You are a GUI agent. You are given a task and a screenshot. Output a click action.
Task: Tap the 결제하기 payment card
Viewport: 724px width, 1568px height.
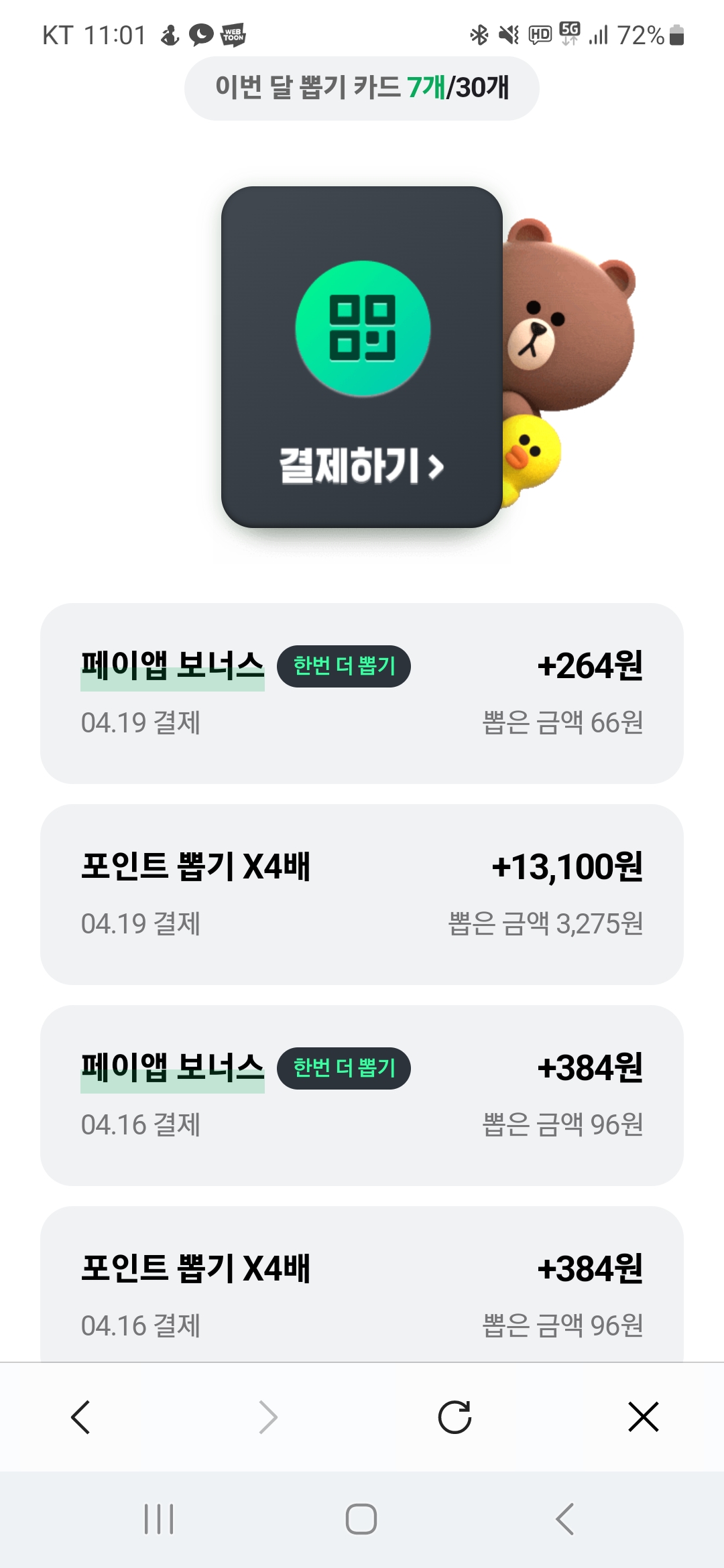(362, 357)
